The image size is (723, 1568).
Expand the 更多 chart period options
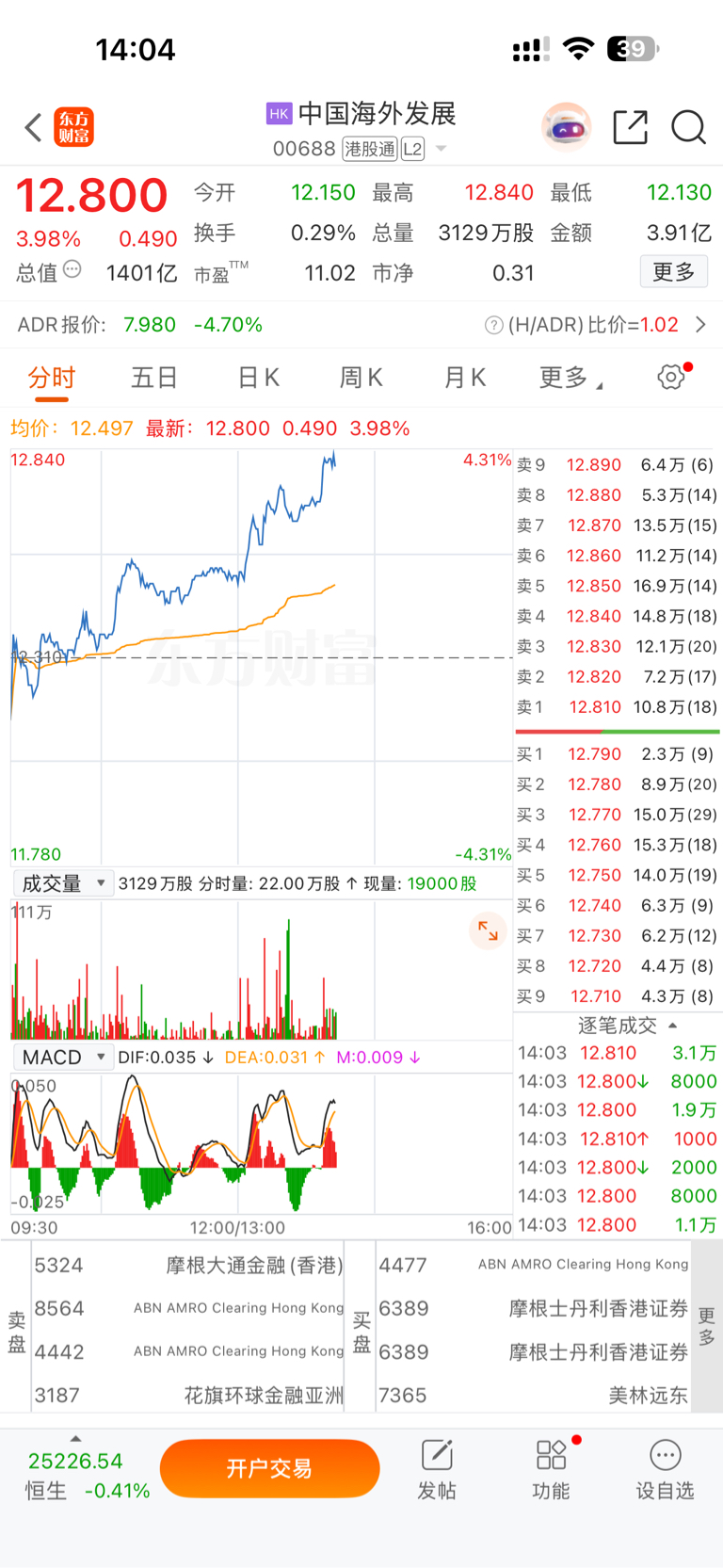pyautogui.click(x=570, y=378)
